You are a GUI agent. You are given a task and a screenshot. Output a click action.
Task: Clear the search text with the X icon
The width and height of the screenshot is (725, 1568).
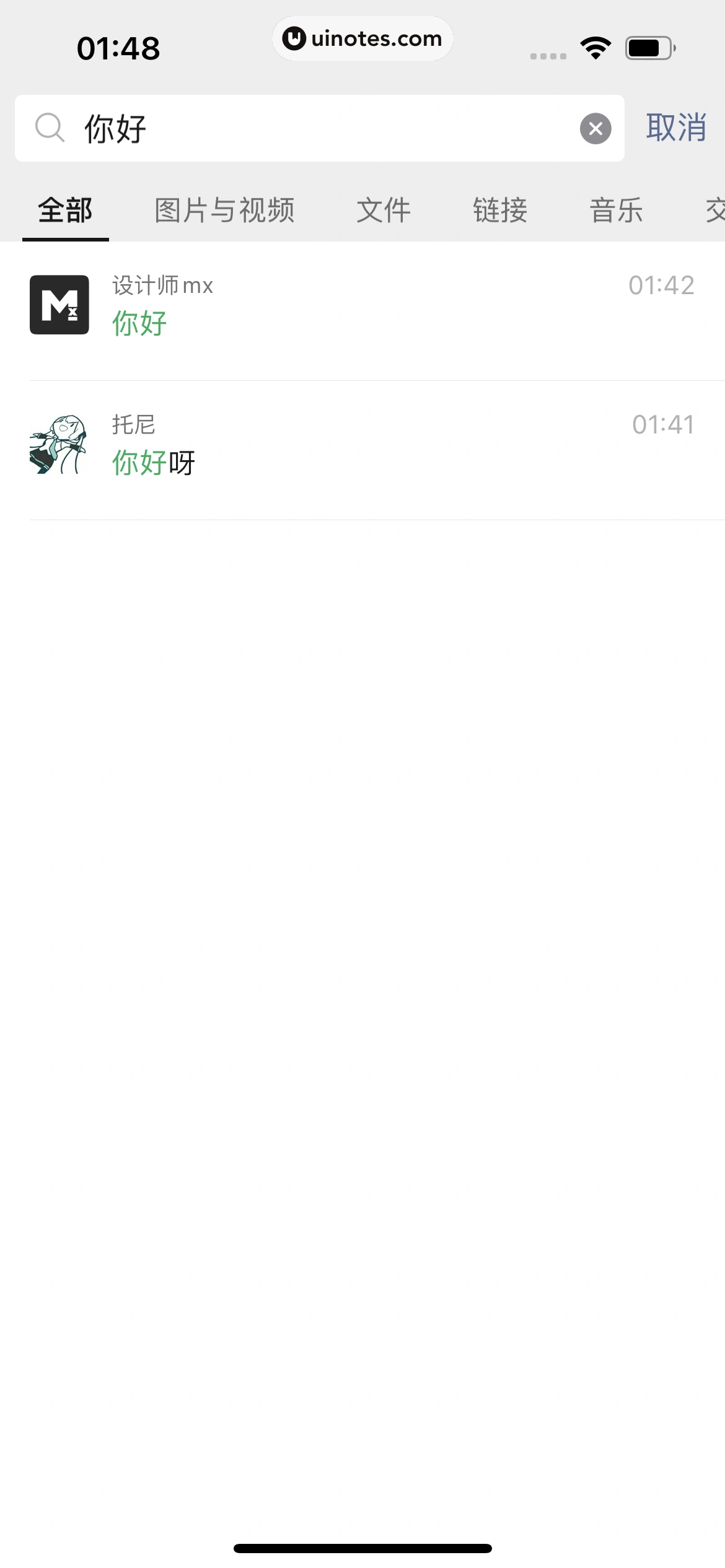(x=596, y=128)
